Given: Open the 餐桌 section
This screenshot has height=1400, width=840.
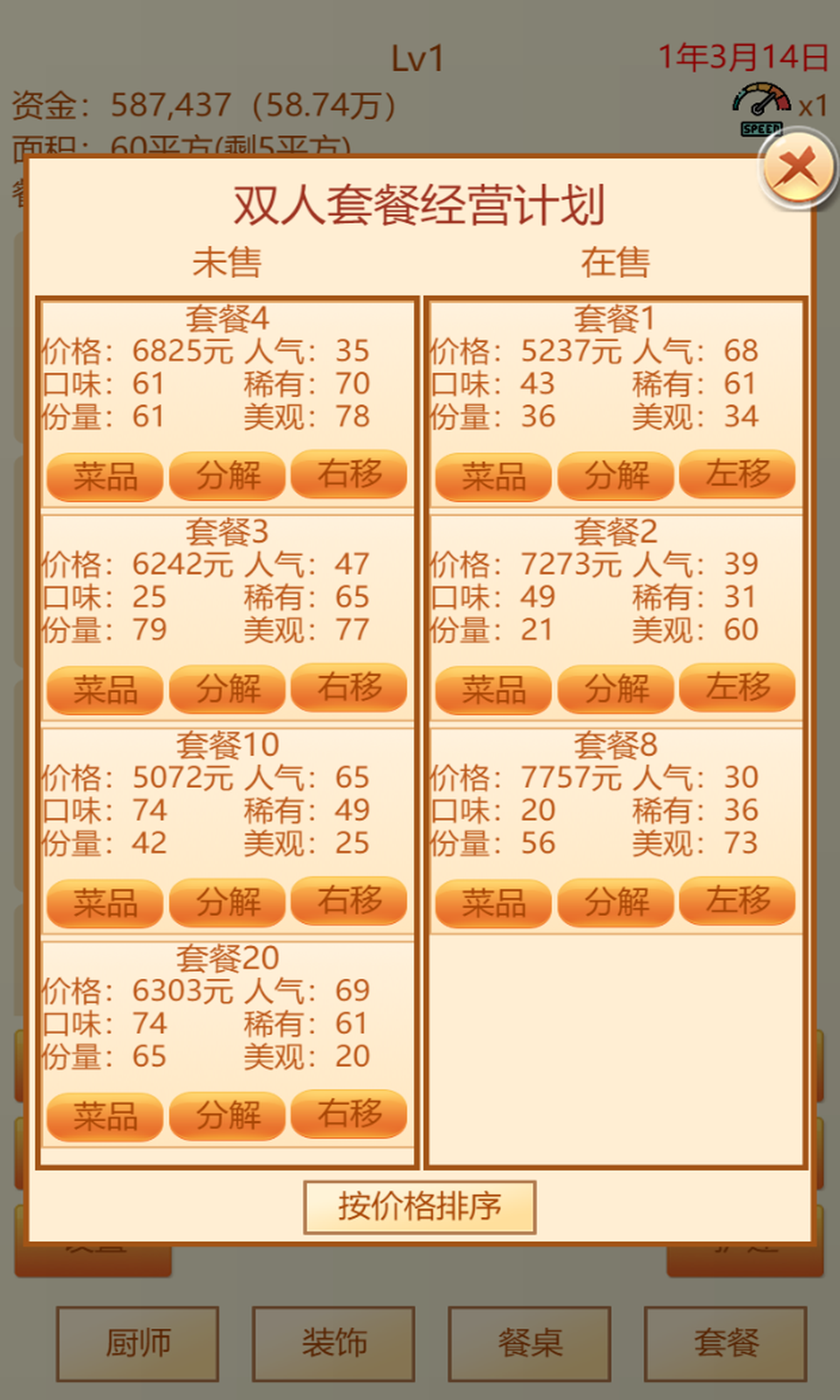Looking at the screenshot, I should click(529, 1343).
